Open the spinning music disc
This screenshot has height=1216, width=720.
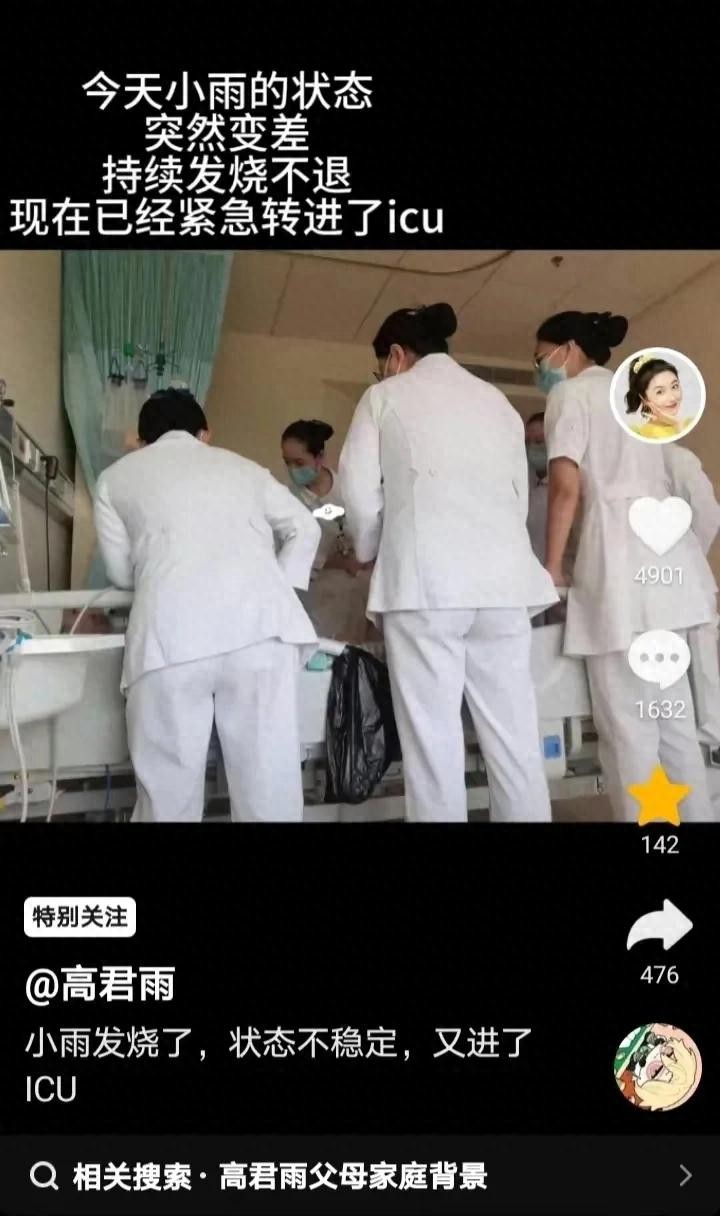657,1067
